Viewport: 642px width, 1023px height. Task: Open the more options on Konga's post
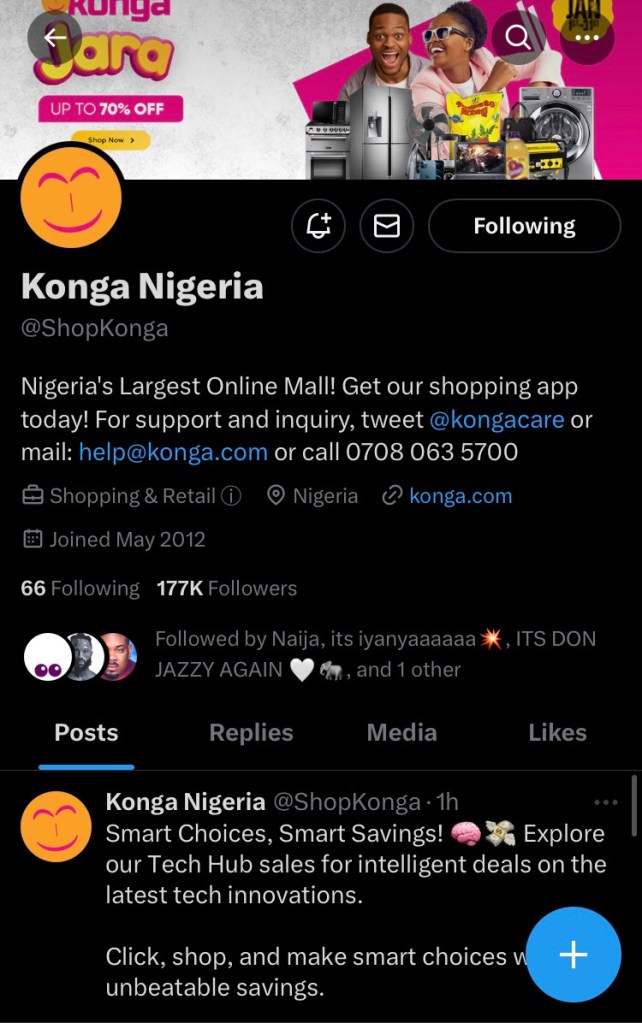(x=606, y=802)
